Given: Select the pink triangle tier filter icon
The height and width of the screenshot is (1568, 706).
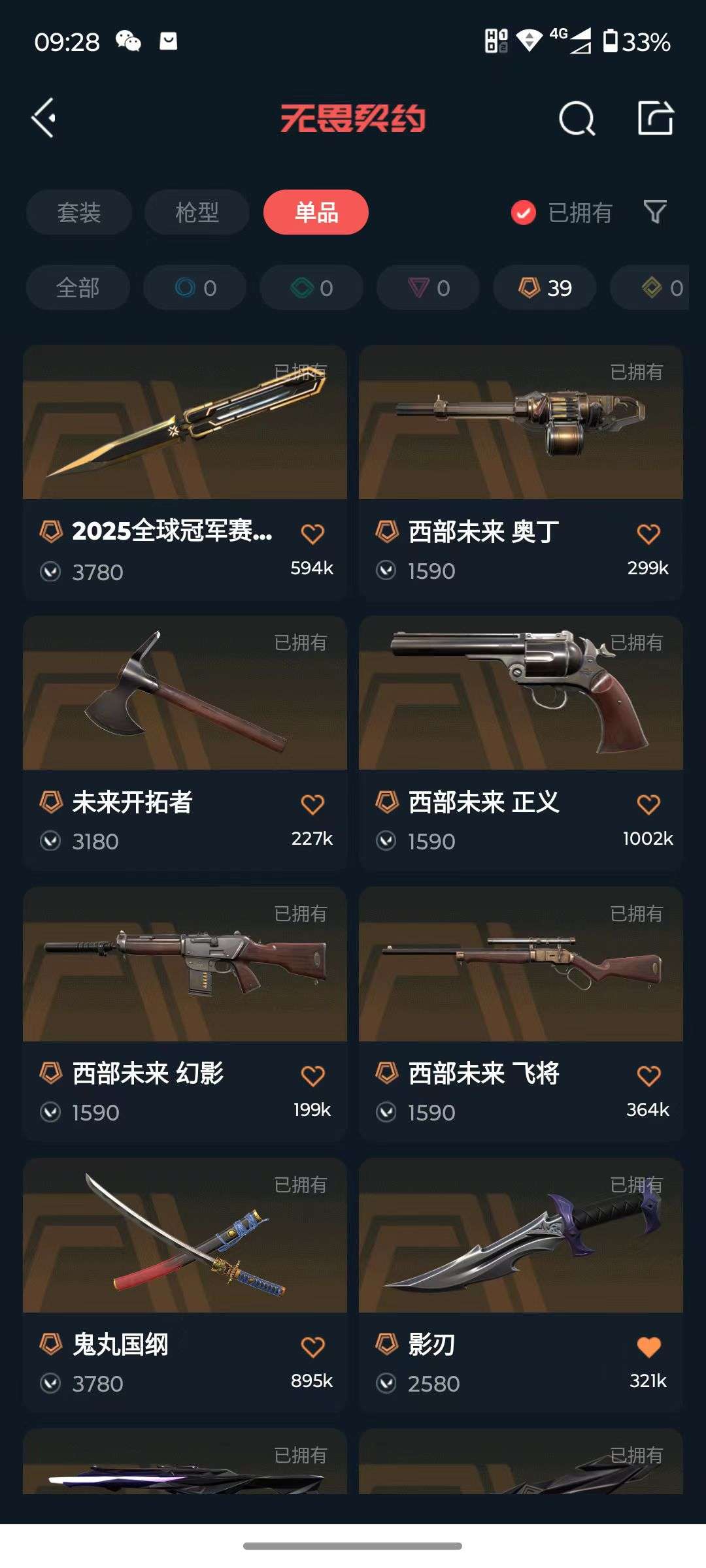Looking at the screenshot, I should pyautogui.click(x=427, y=287).
